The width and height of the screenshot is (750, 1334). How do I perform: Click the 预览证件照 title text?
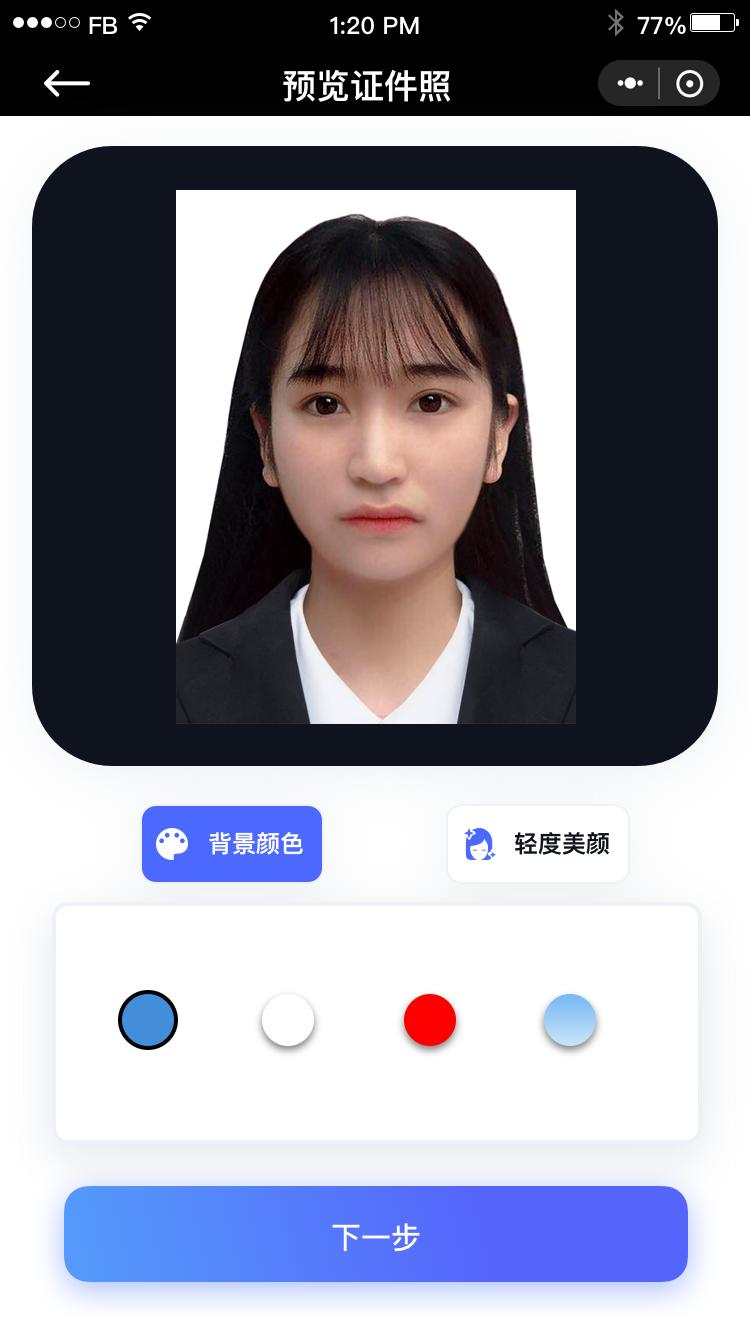(x=366, y=86)
